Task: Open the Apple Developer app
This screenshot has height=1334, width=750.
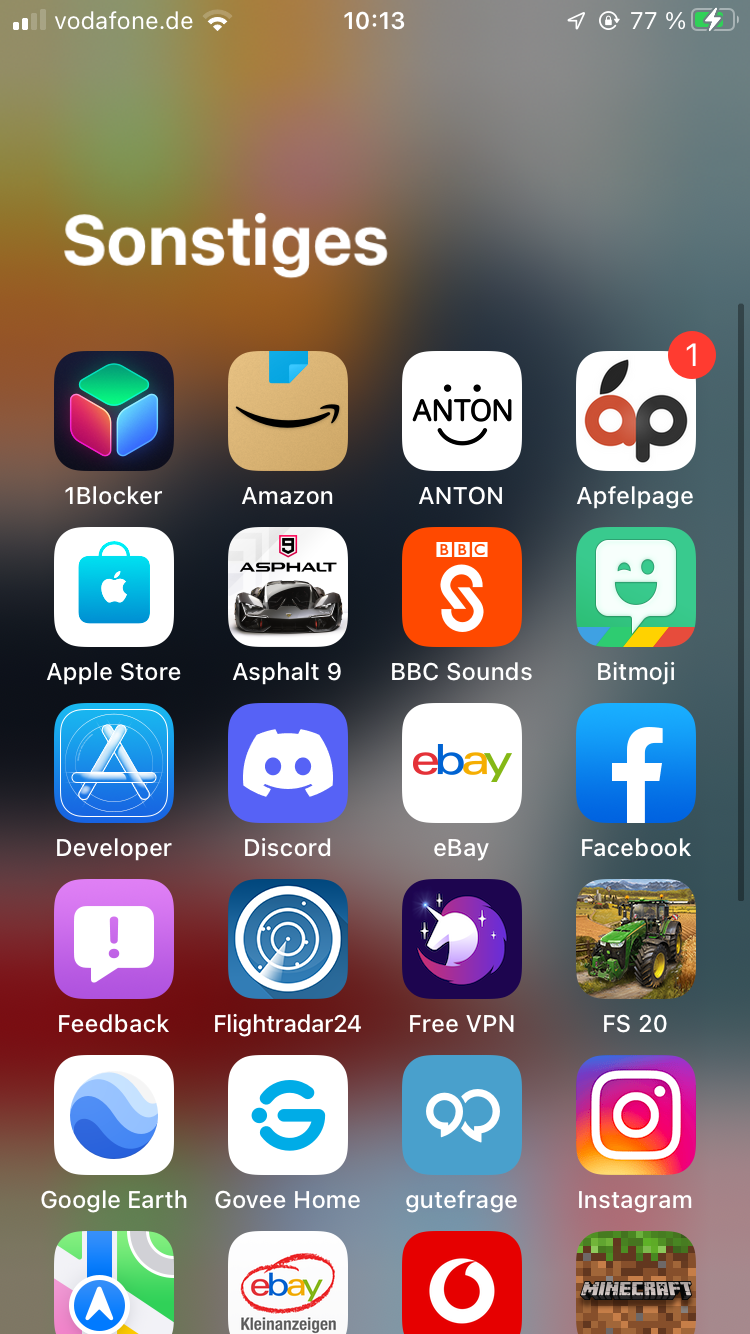Action: point(114,763)
